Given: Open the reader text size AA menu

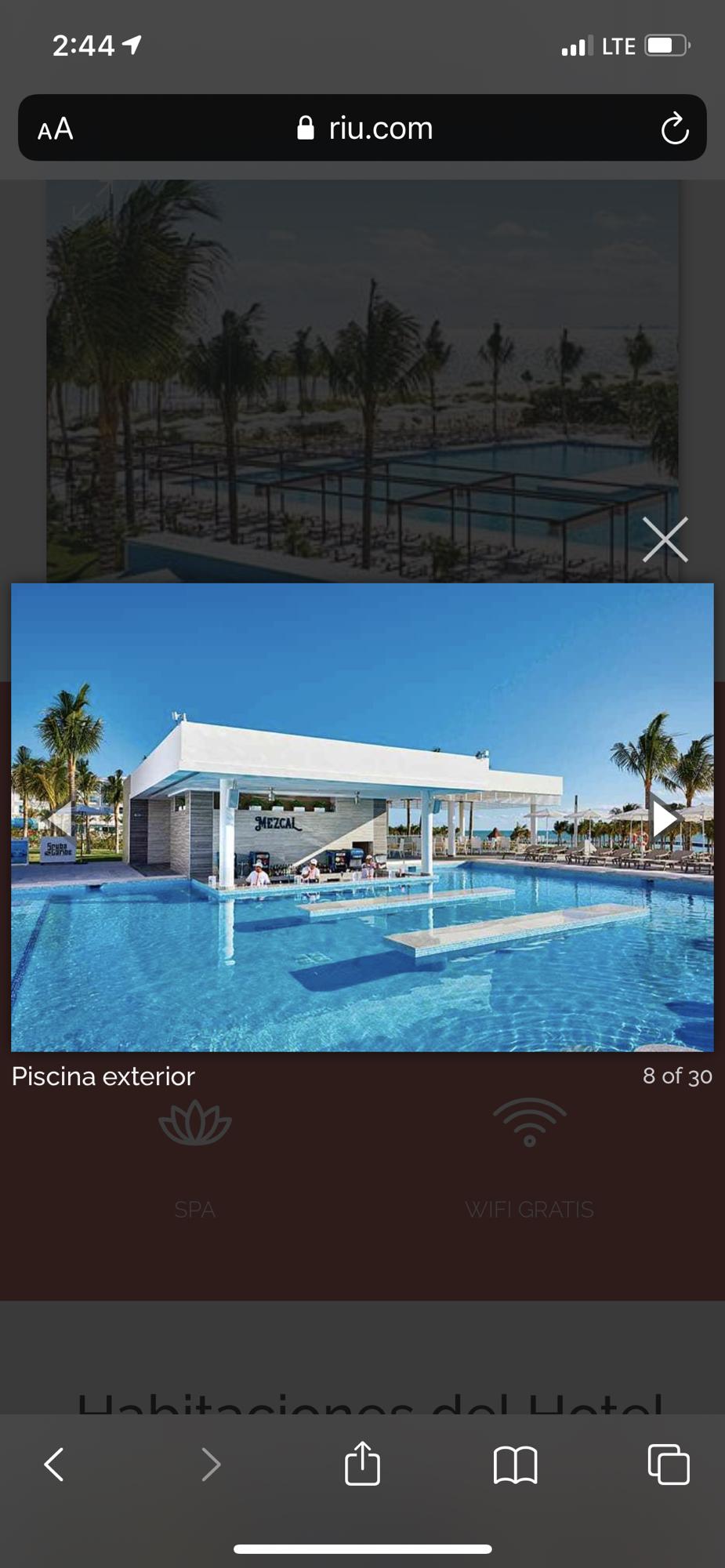Looking at the screenshot, I should pyautogui.click(x=56, y=129).
